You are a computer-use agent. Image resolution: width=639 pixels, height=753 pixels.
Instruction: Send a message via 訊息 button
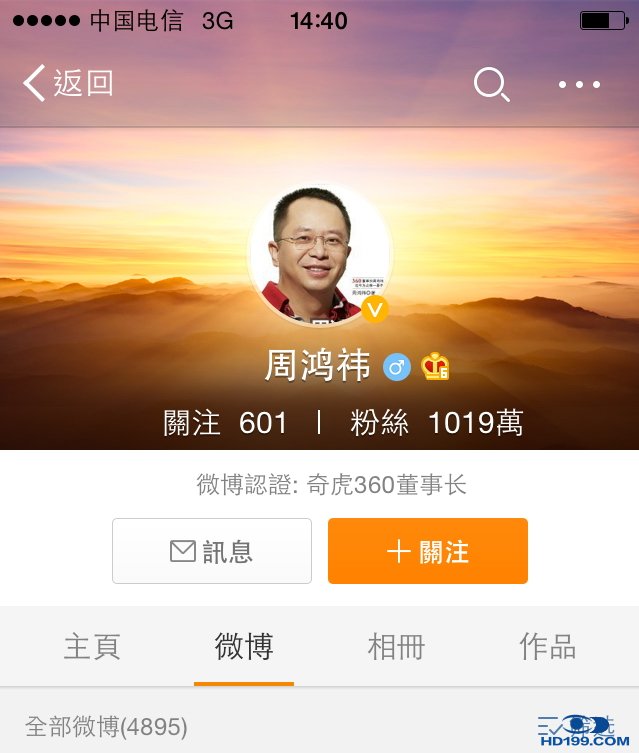pyautogui.click(x=212, y=551)
